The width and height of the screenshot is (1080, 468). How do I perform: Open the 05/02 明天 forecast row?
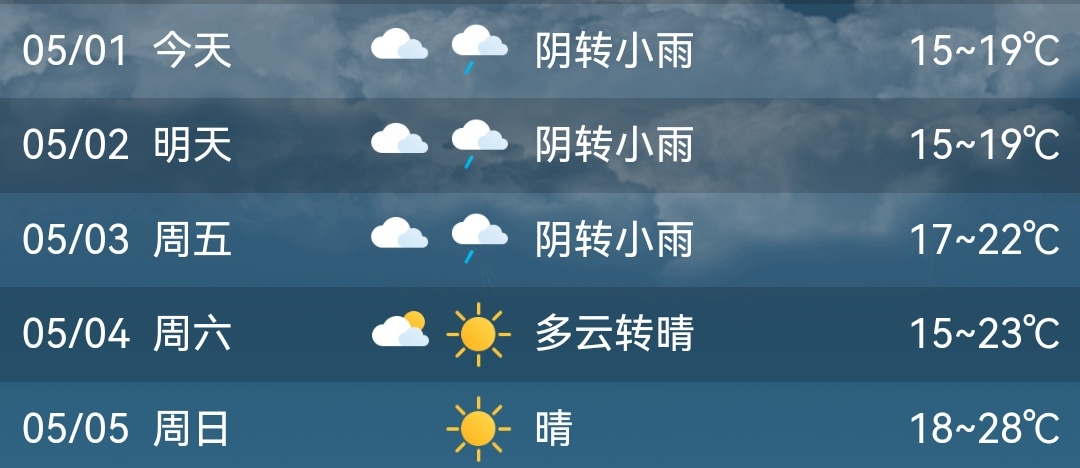(x=540, y=145)
